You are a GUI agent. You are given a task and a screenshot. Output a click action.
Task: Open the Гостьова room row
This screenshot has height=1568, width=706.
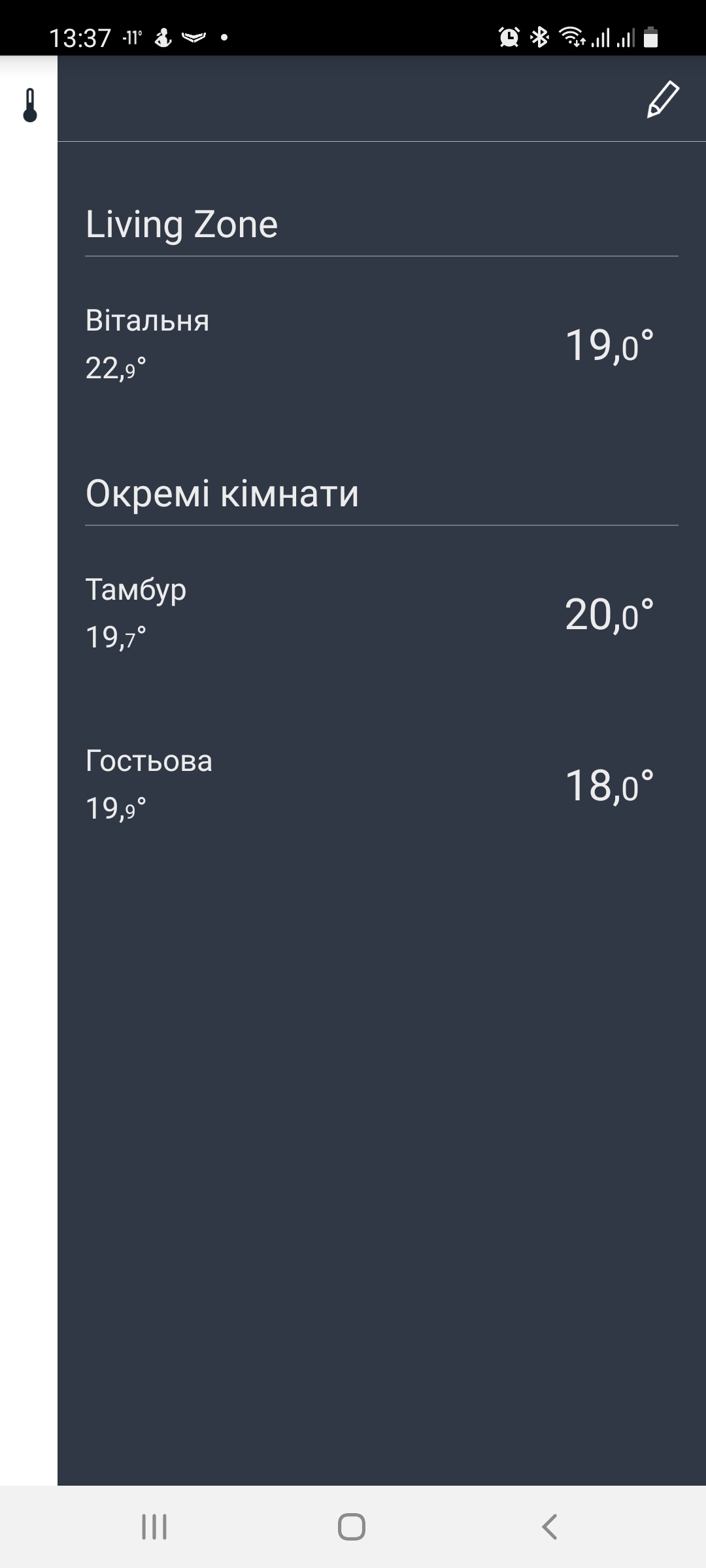pyautogui.click(x=382, y=785)
